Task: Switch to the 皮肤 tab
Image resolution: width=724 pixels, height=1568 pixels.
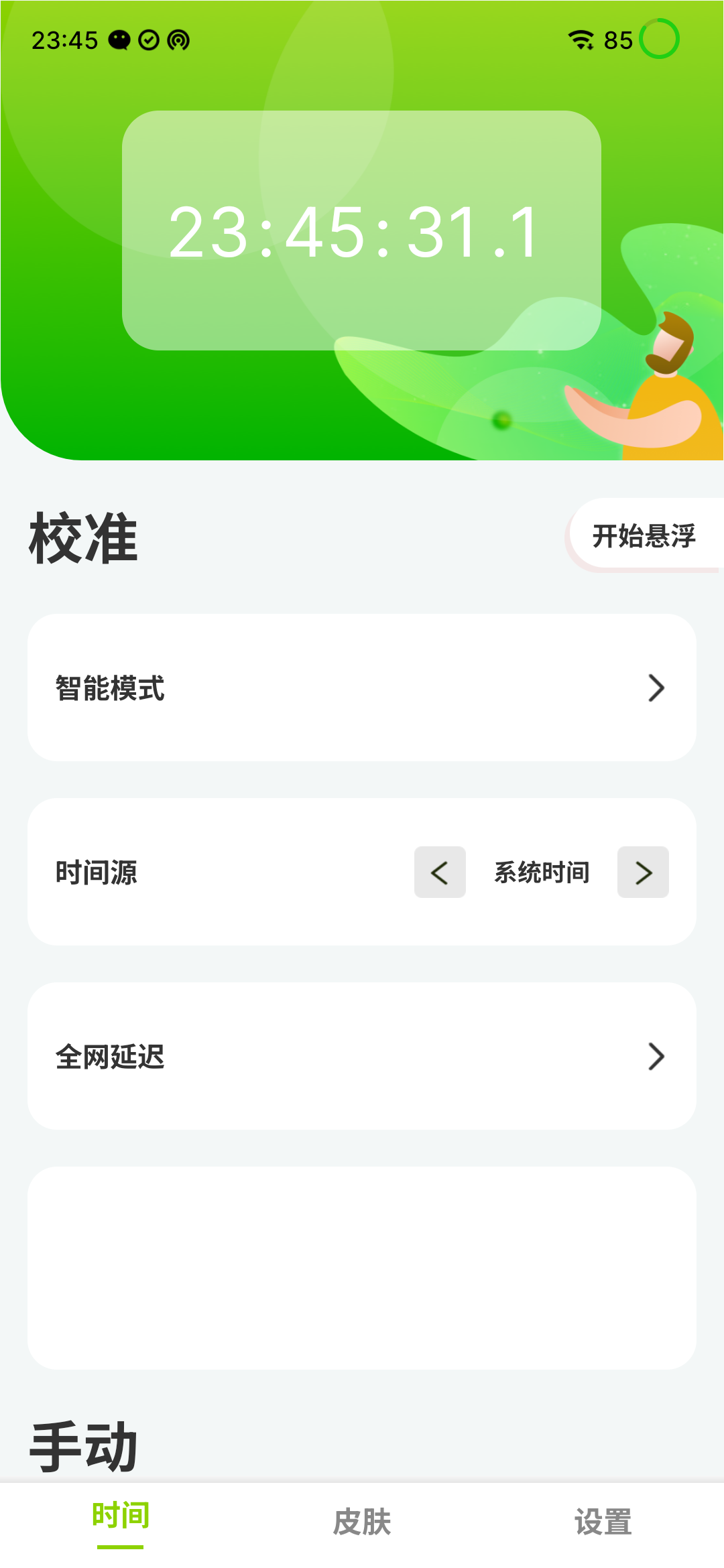Action: coord(362,1521)
